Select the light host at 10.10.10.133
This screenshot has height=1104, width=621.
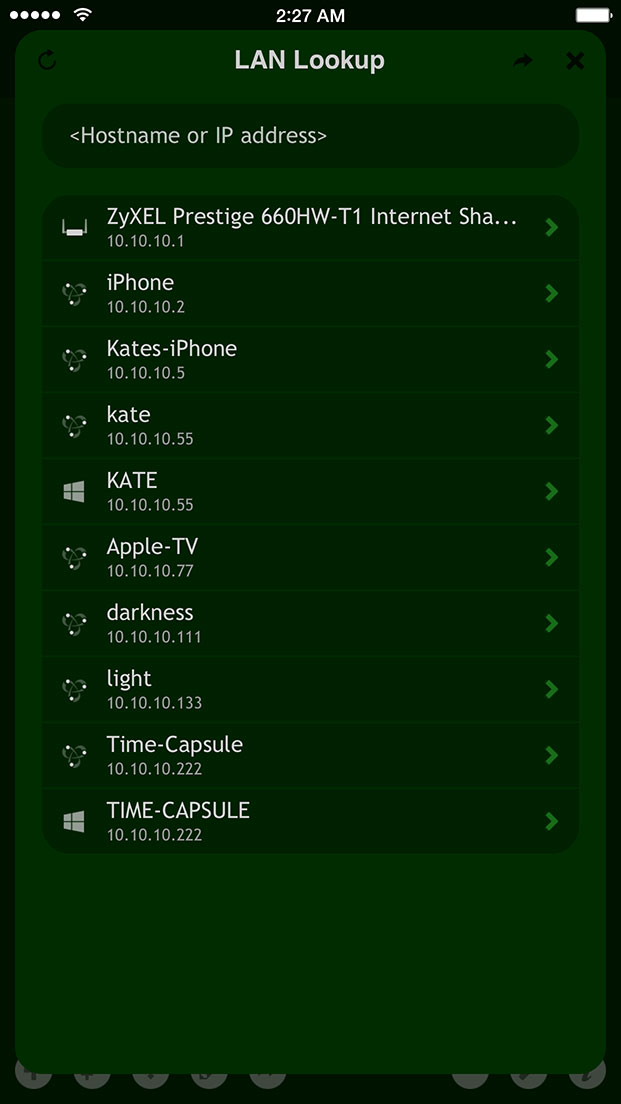click(x=310, y=689)
